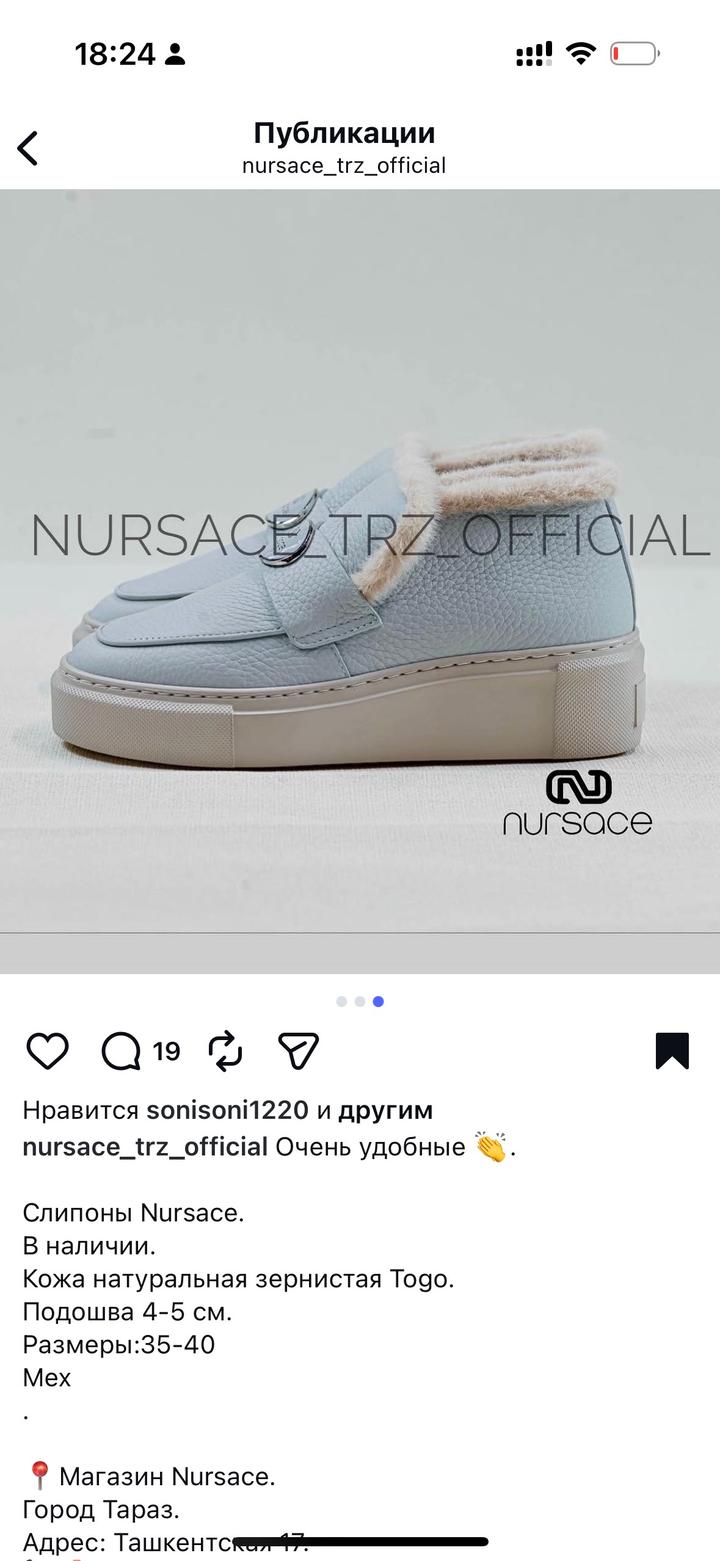720x1561 pixels.
Task: Open the slip-on shoe photo
Action: click(x=360, y=580)
